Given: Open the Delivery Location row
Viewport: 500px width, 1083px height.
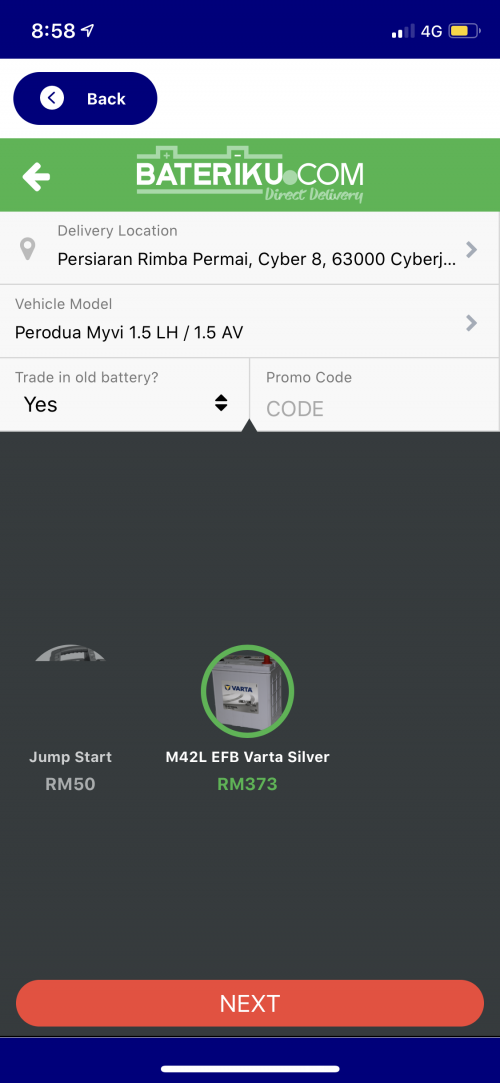Looking at the screenshot, I should tap(250, 249).
